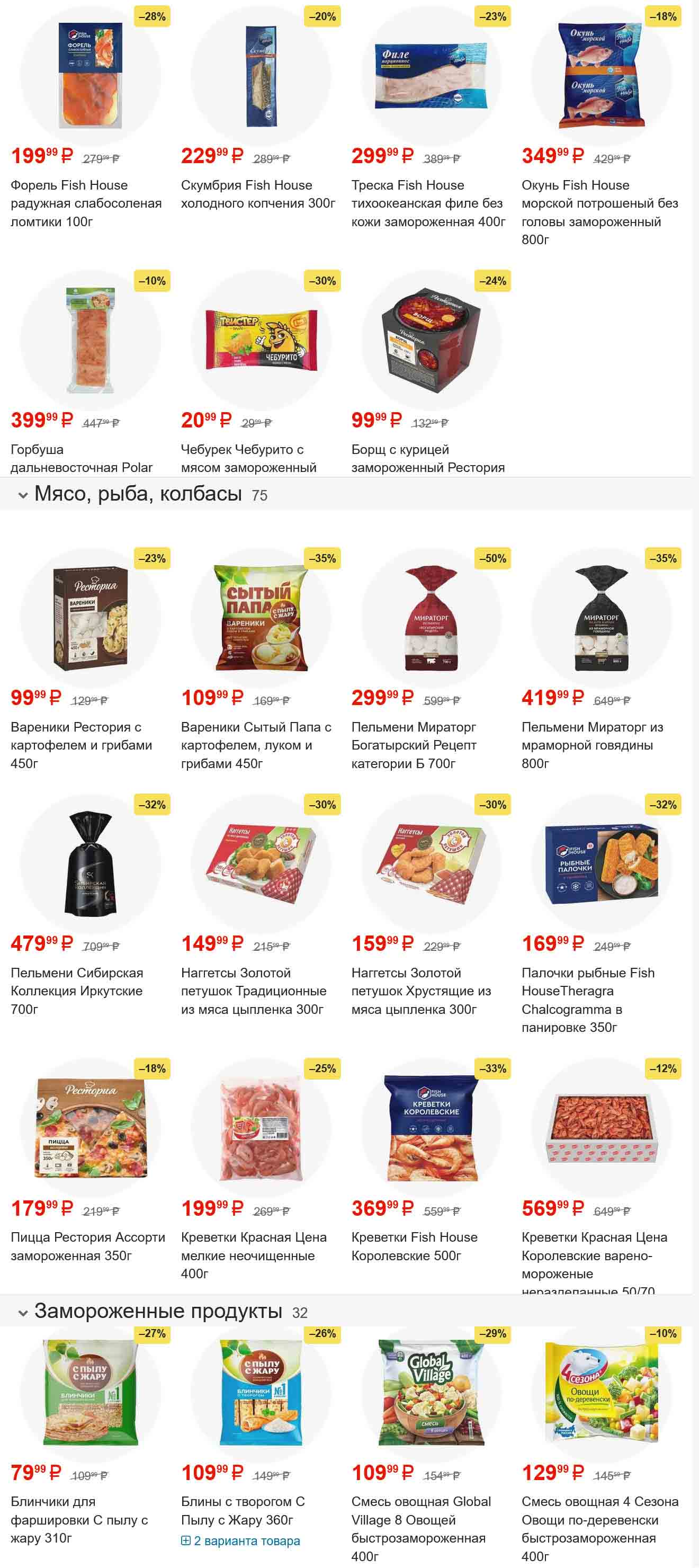This screenshot has height=1568, width=699.
Task: Open Пельмени Сибирская Коллекция Иркутские
Action: point(77,991)
